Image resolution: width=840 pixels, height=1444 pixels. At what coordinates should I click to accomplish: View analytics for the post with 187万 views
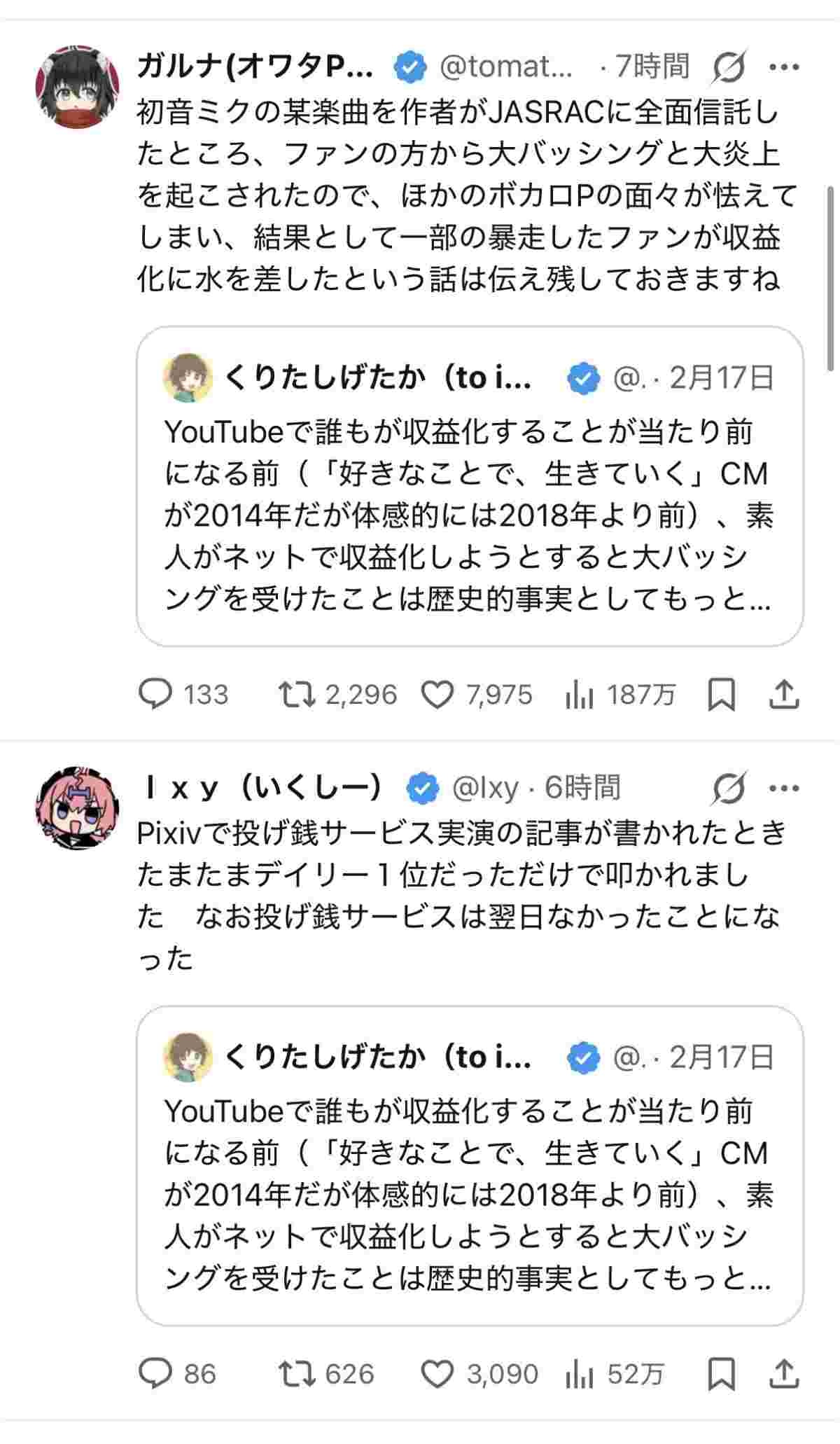coord(579,695)
